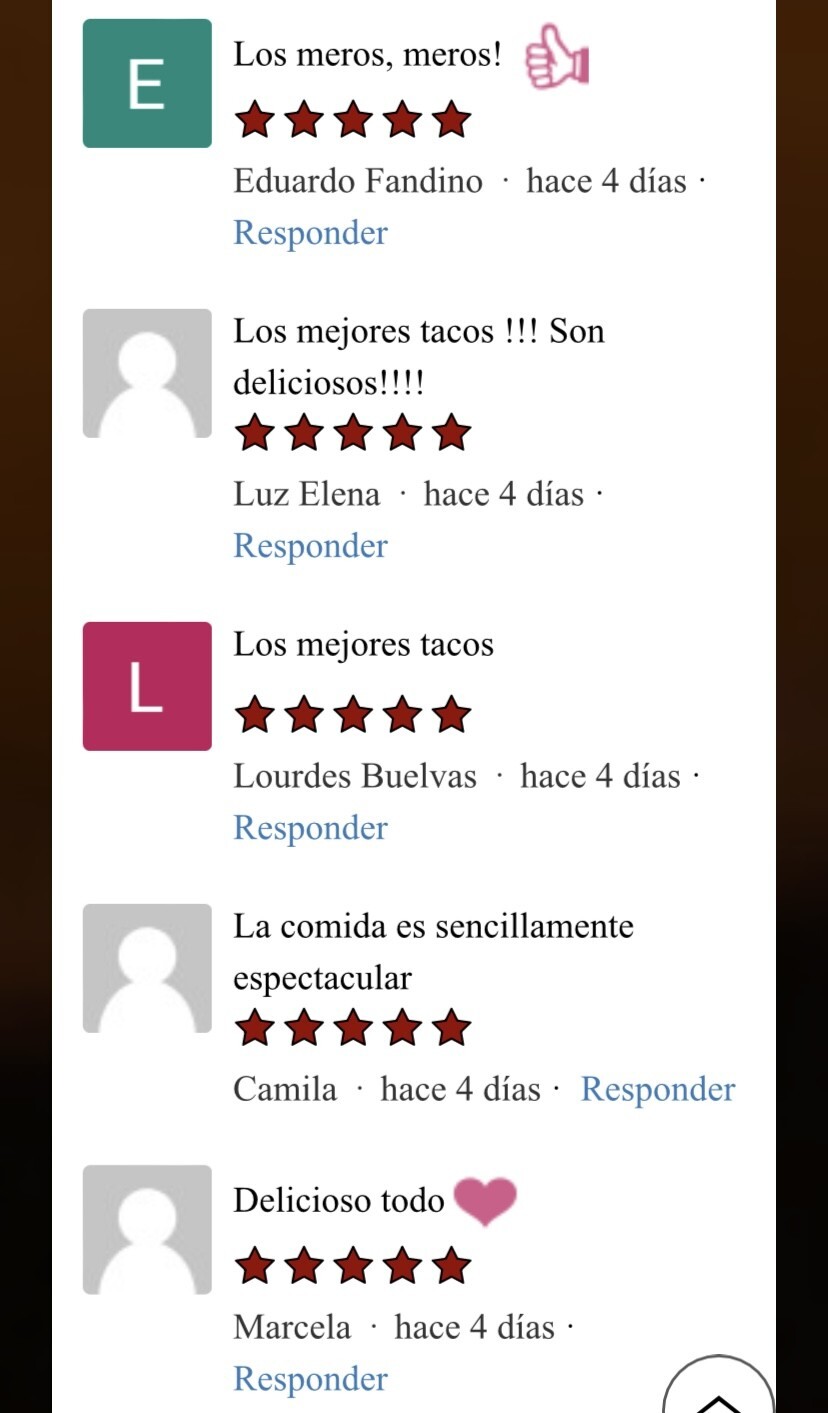This screenshot has width=828, height=1413.
Task: Reply to Eduardo Fandino's review
Action: pos(310,233)
